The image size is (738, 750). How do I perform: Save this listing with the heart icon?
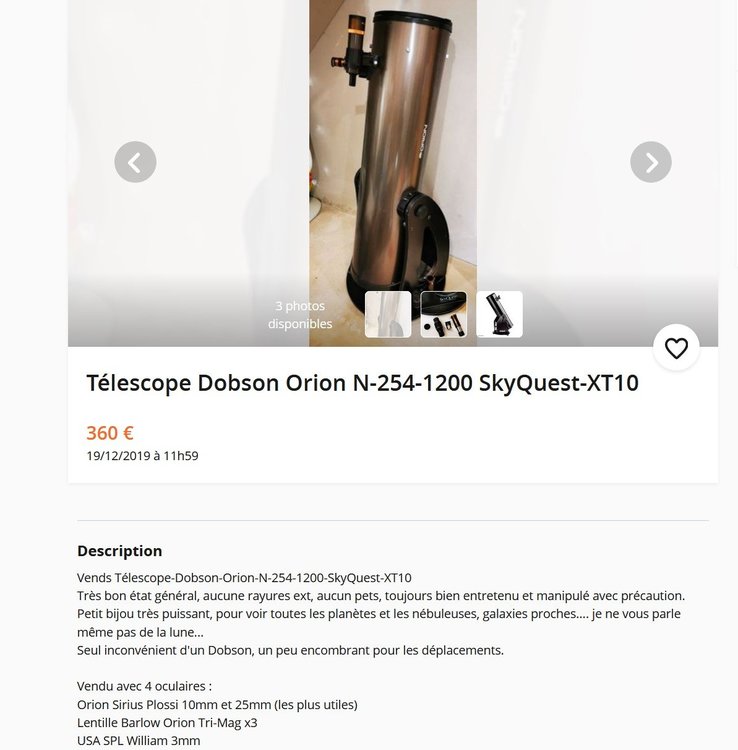click(676, 348)
